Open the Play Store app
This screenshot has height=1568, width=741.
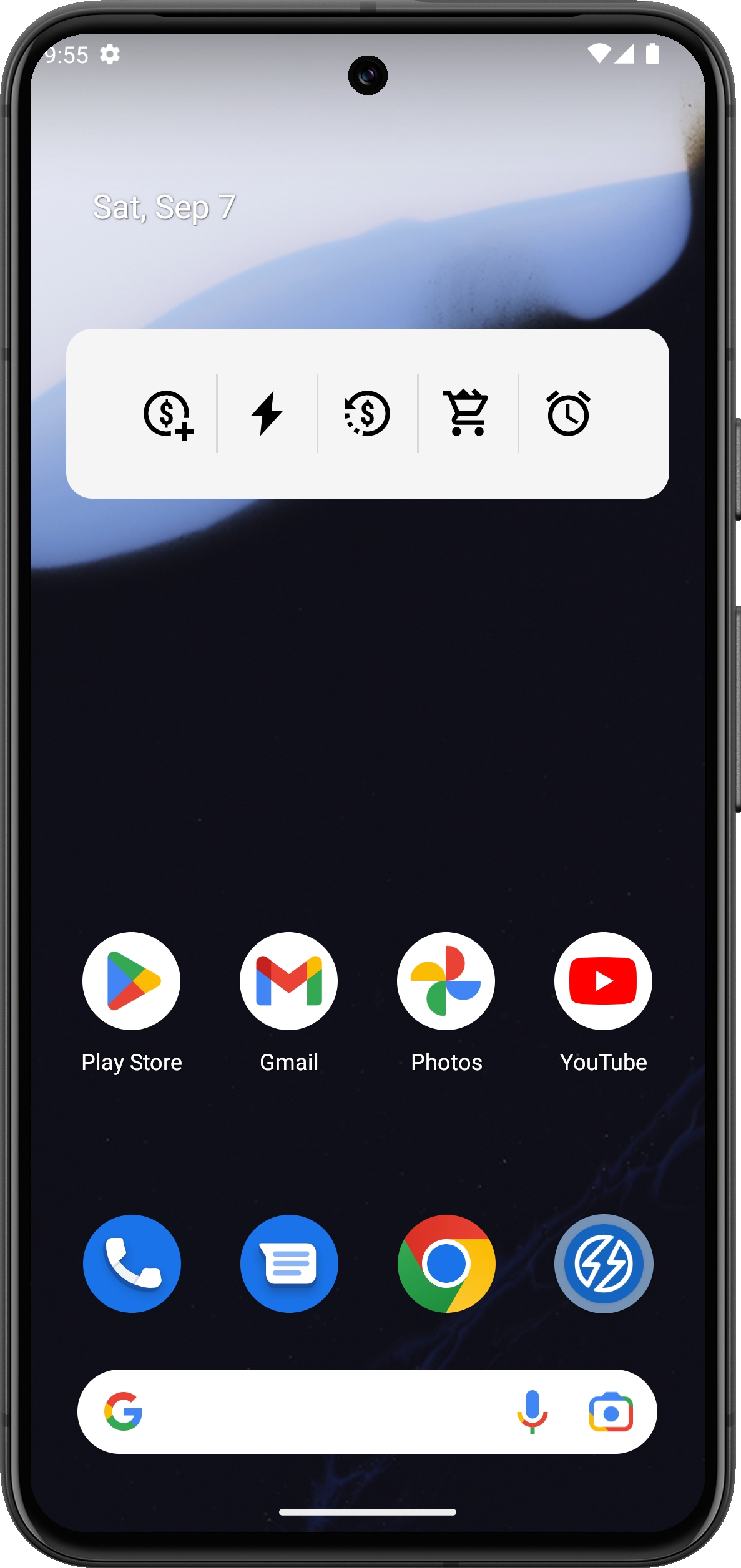(x=132, y=981)
